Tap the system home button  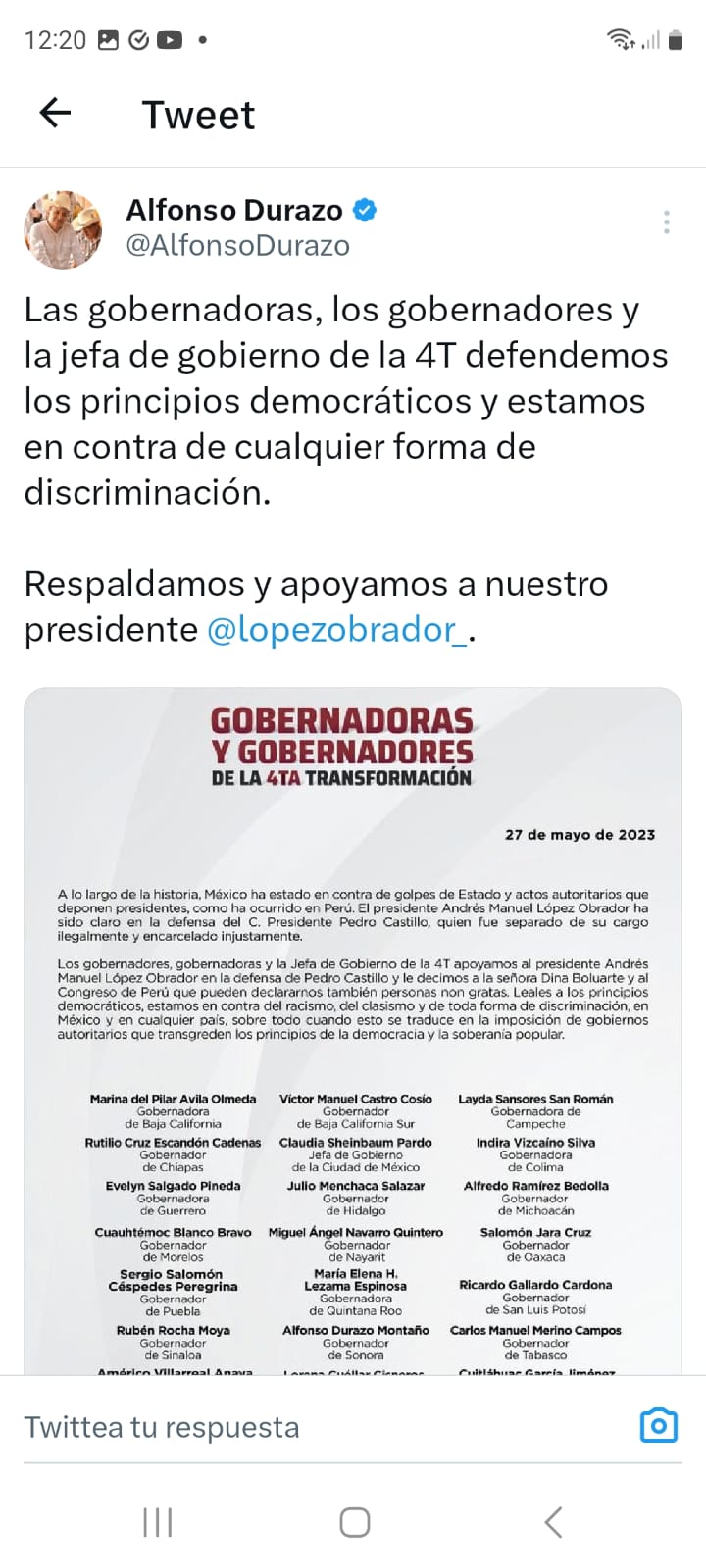point(354,1522)
